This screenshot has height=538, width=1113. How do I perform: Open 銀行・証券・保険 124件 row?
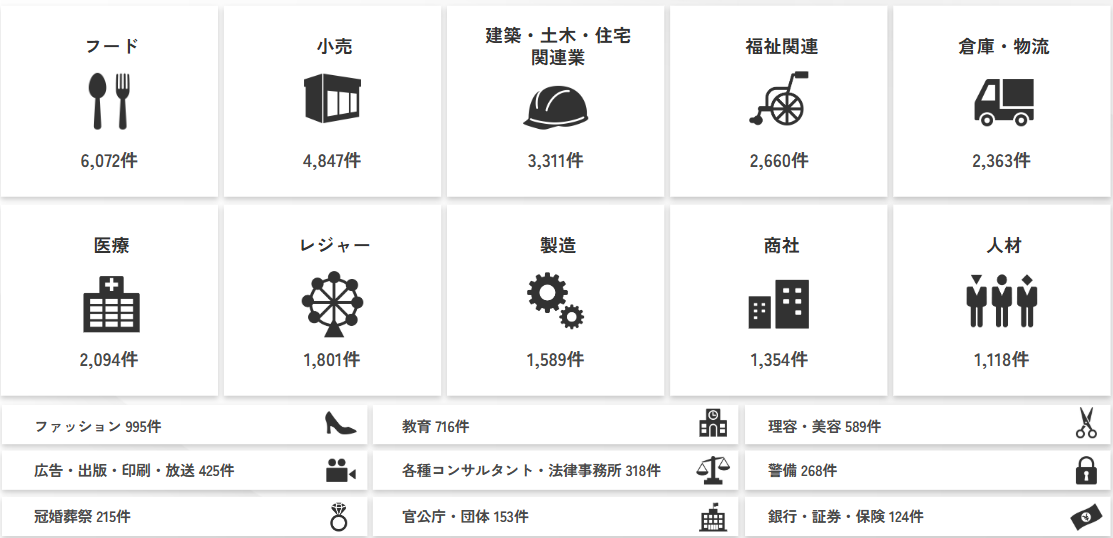[x=927, y=517]
